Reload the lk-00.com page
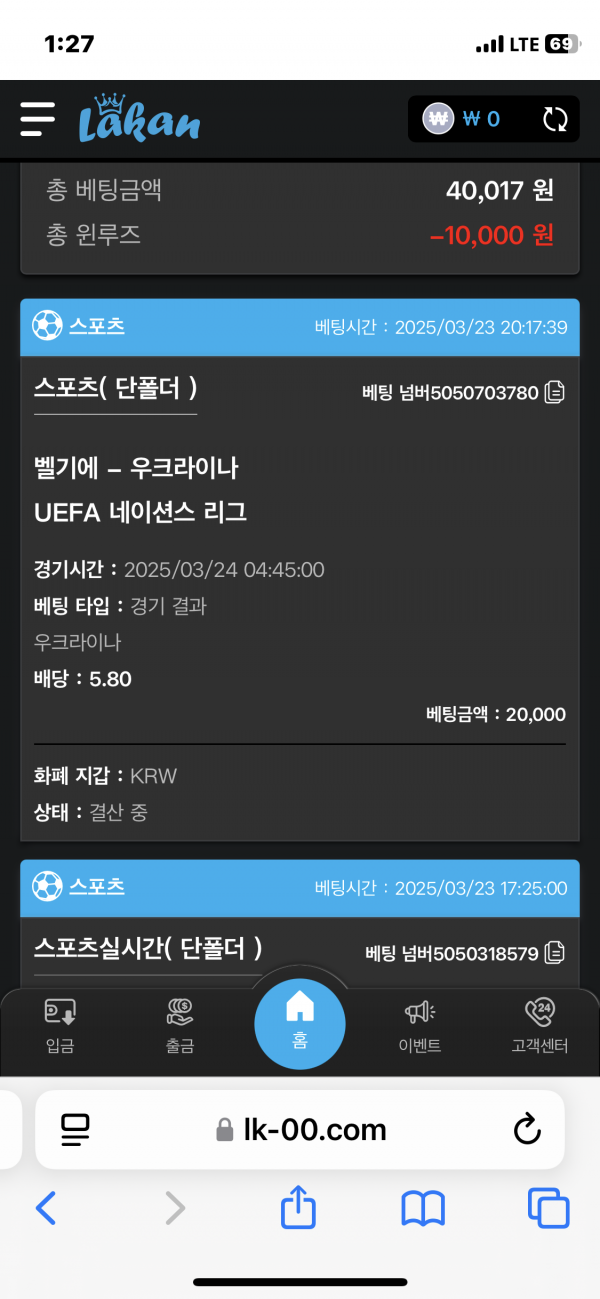The image size is (600, 1299). pos(526,1130)
